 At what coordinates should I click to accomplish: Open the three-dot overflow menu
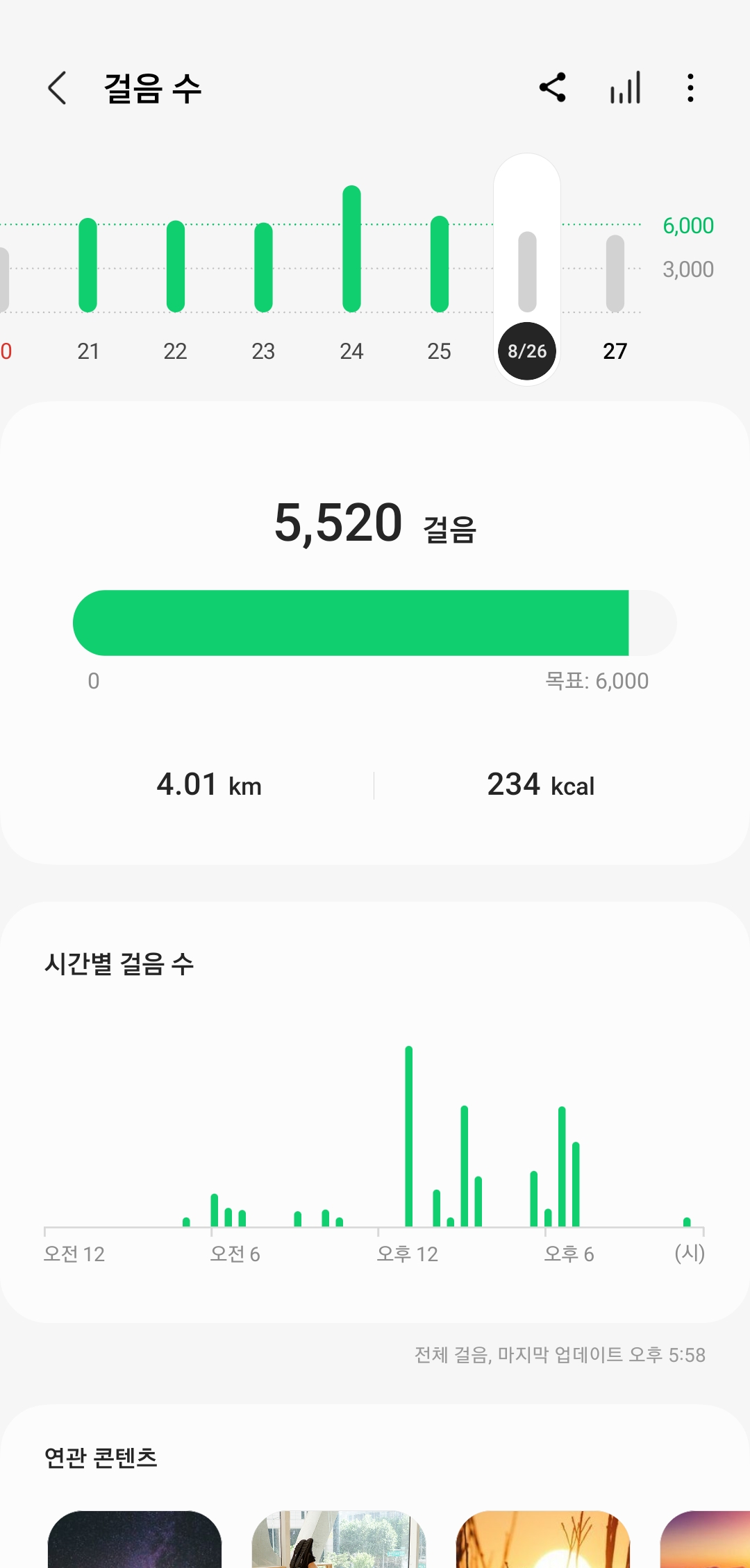click(x=690, y=88)
